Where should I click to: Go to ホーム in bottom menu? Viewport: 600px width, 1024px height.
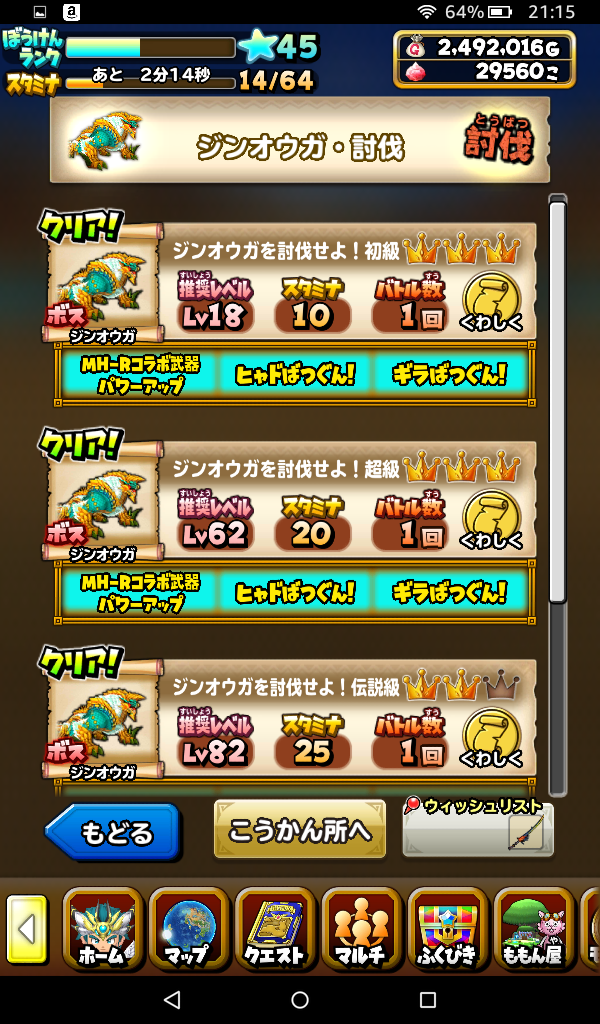pos(103,929)
